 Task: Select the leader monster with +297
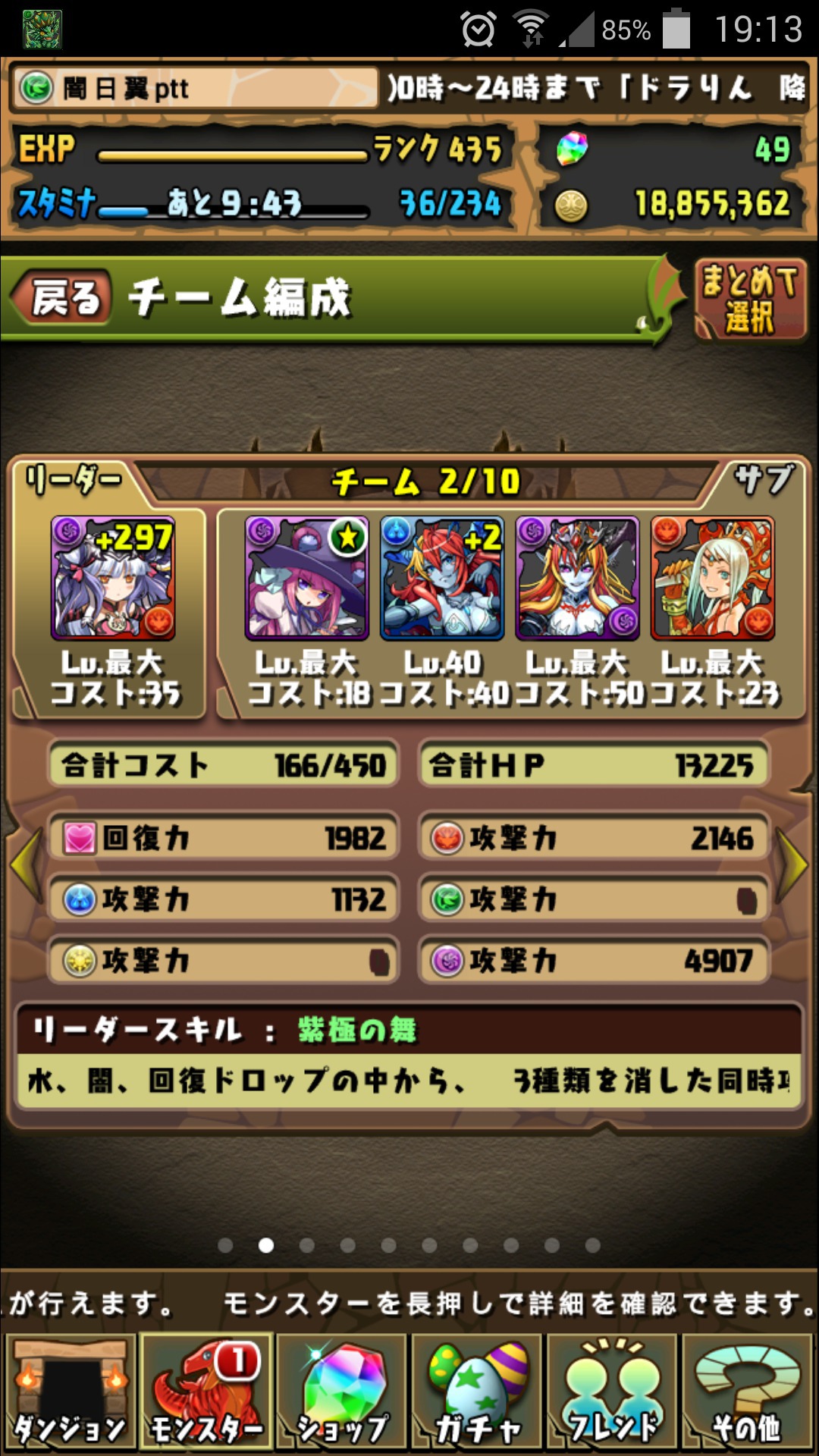coord(113,578)
